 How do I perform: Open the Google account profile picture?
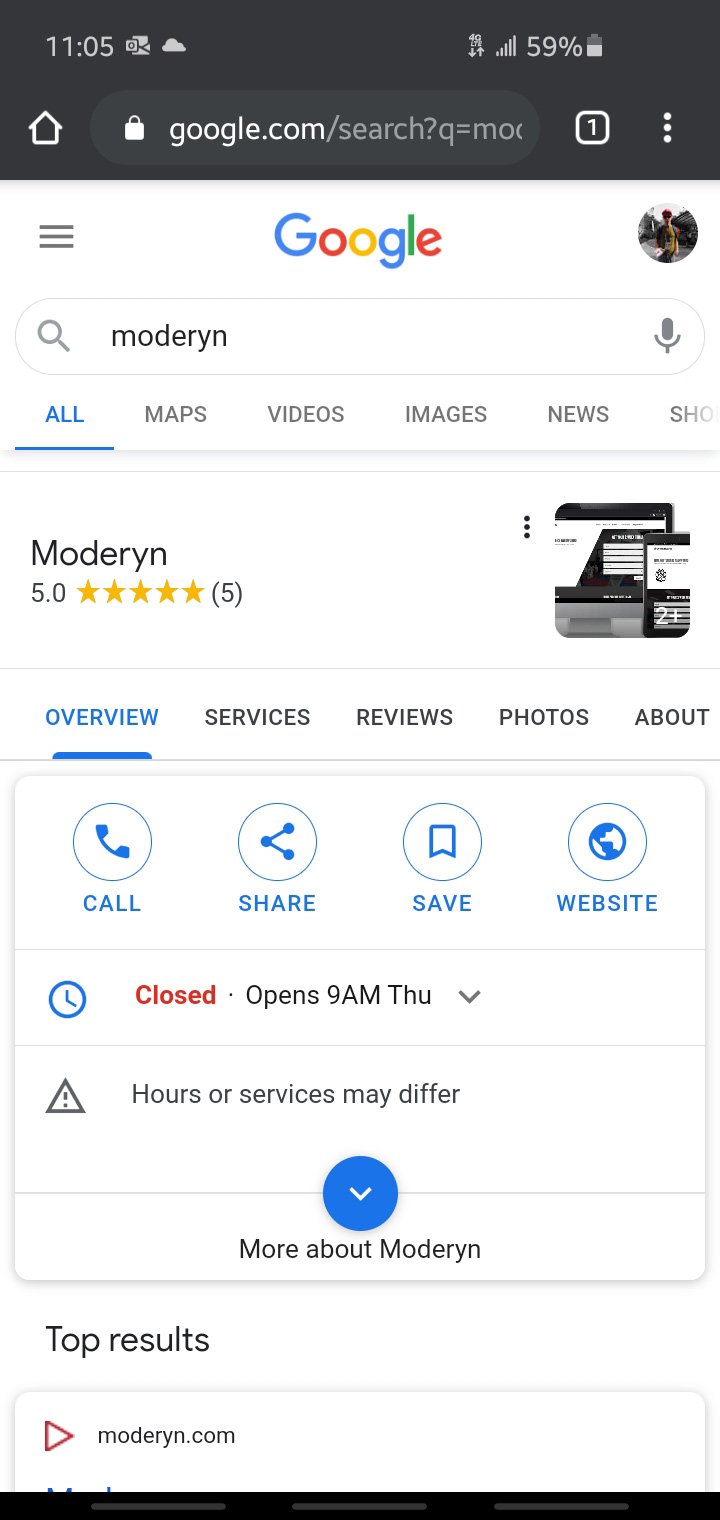(x=668, y=234)
